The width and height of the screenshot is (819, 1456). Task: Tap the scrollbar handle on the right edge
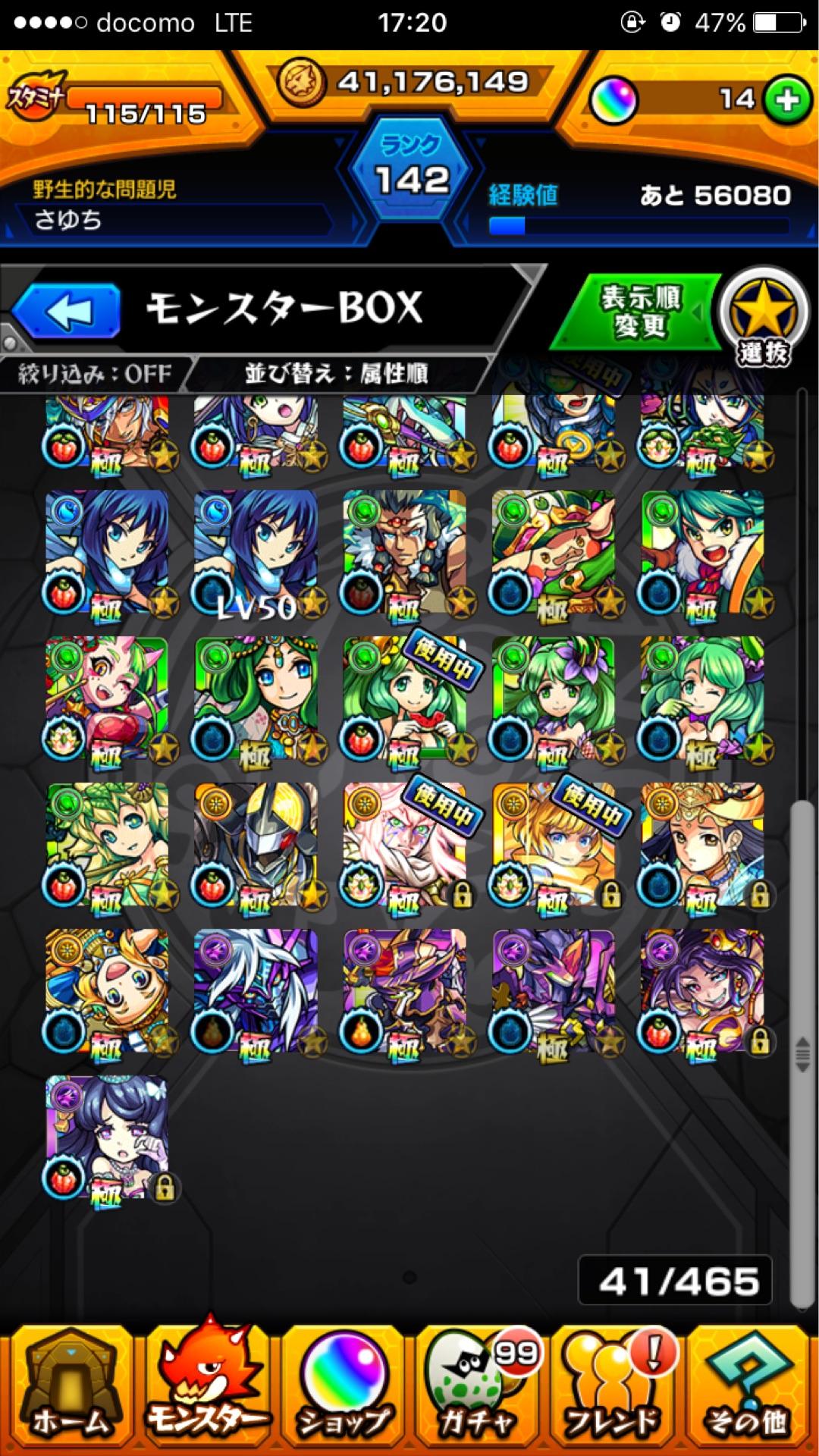tap(802, 1054)
